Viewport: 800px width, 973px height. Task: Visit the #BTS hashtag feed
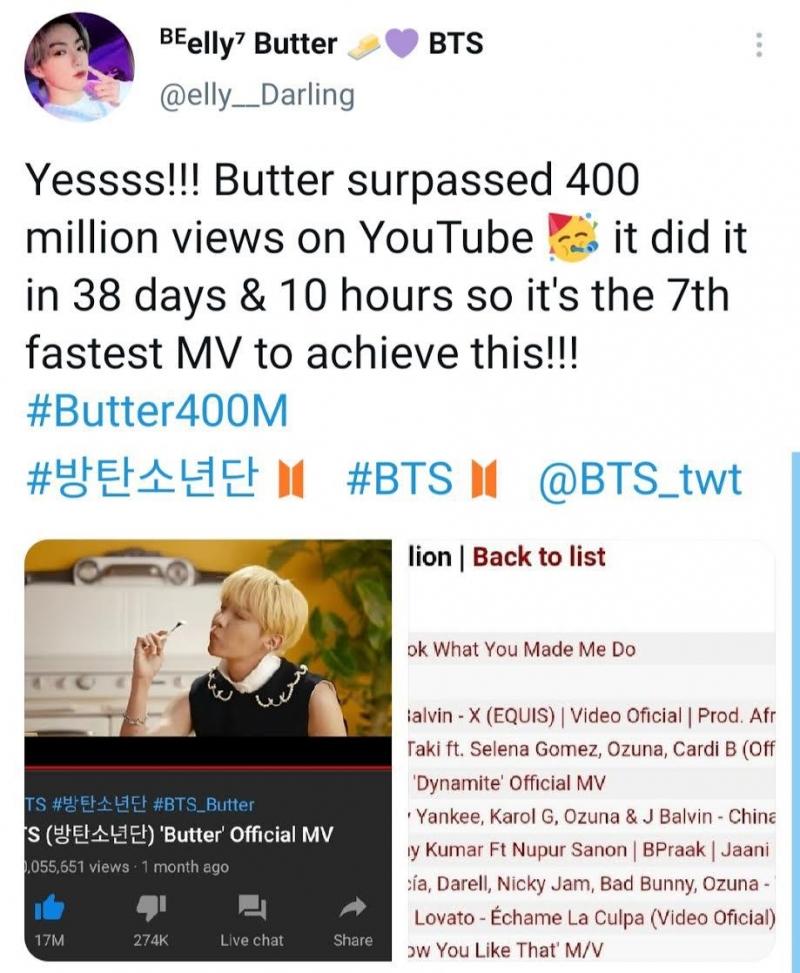[400, 479]
